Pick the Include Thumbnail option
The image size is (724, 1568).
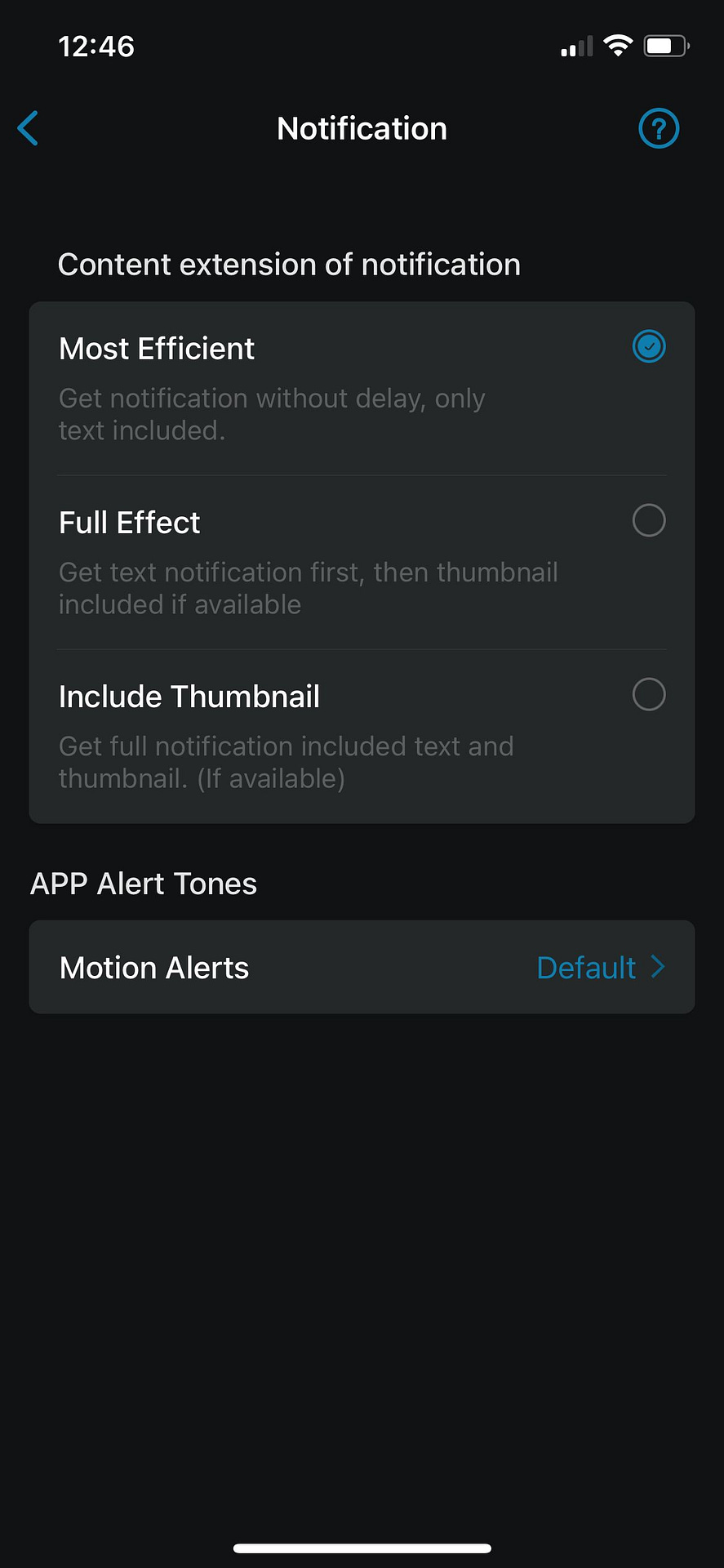[x=362, y=737]
